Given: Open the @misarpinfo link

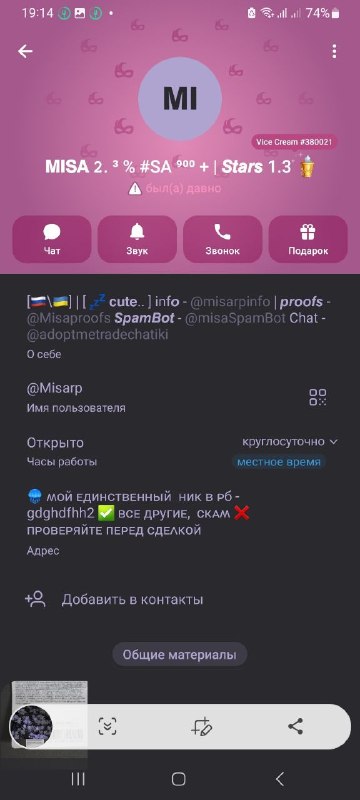Looking at the screenshot, I should [x=230, y=302].
